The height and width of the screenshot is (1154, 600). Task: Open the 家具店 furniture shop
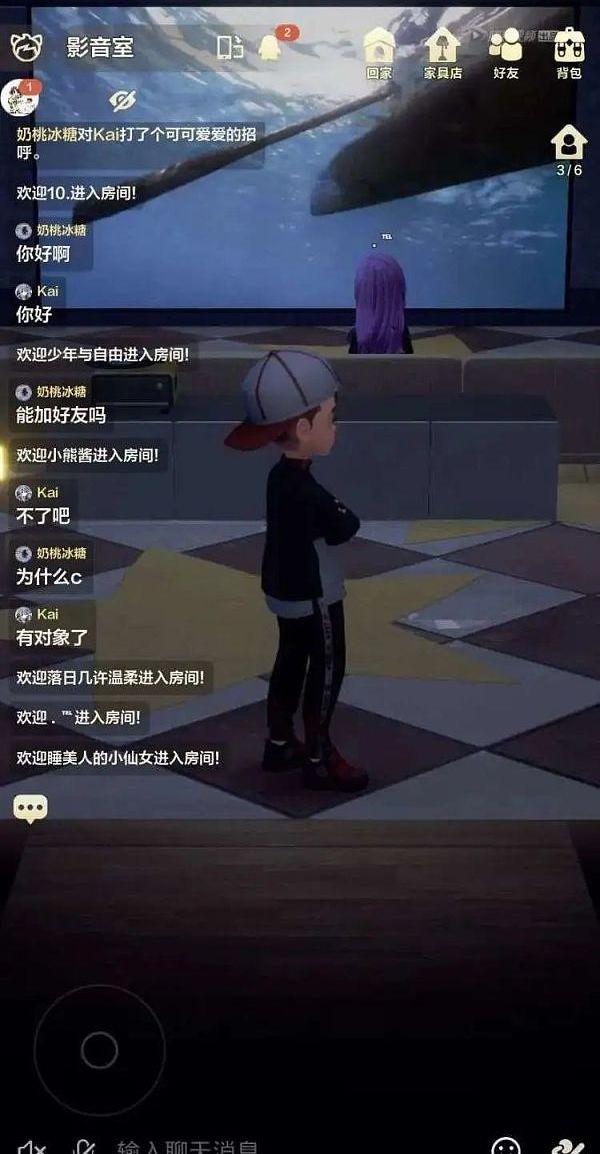tap(442, 52)
